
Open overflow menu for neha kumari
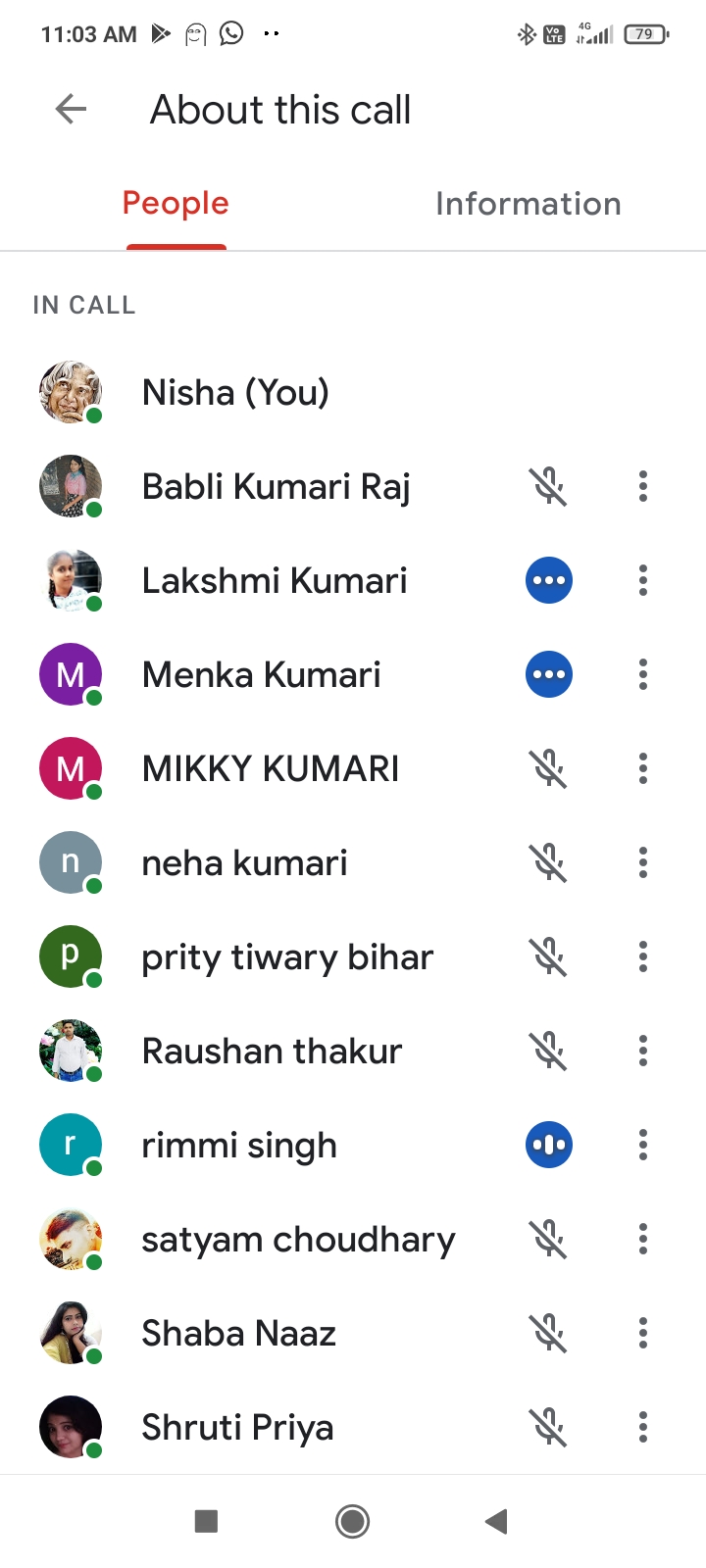coord(643,862)
